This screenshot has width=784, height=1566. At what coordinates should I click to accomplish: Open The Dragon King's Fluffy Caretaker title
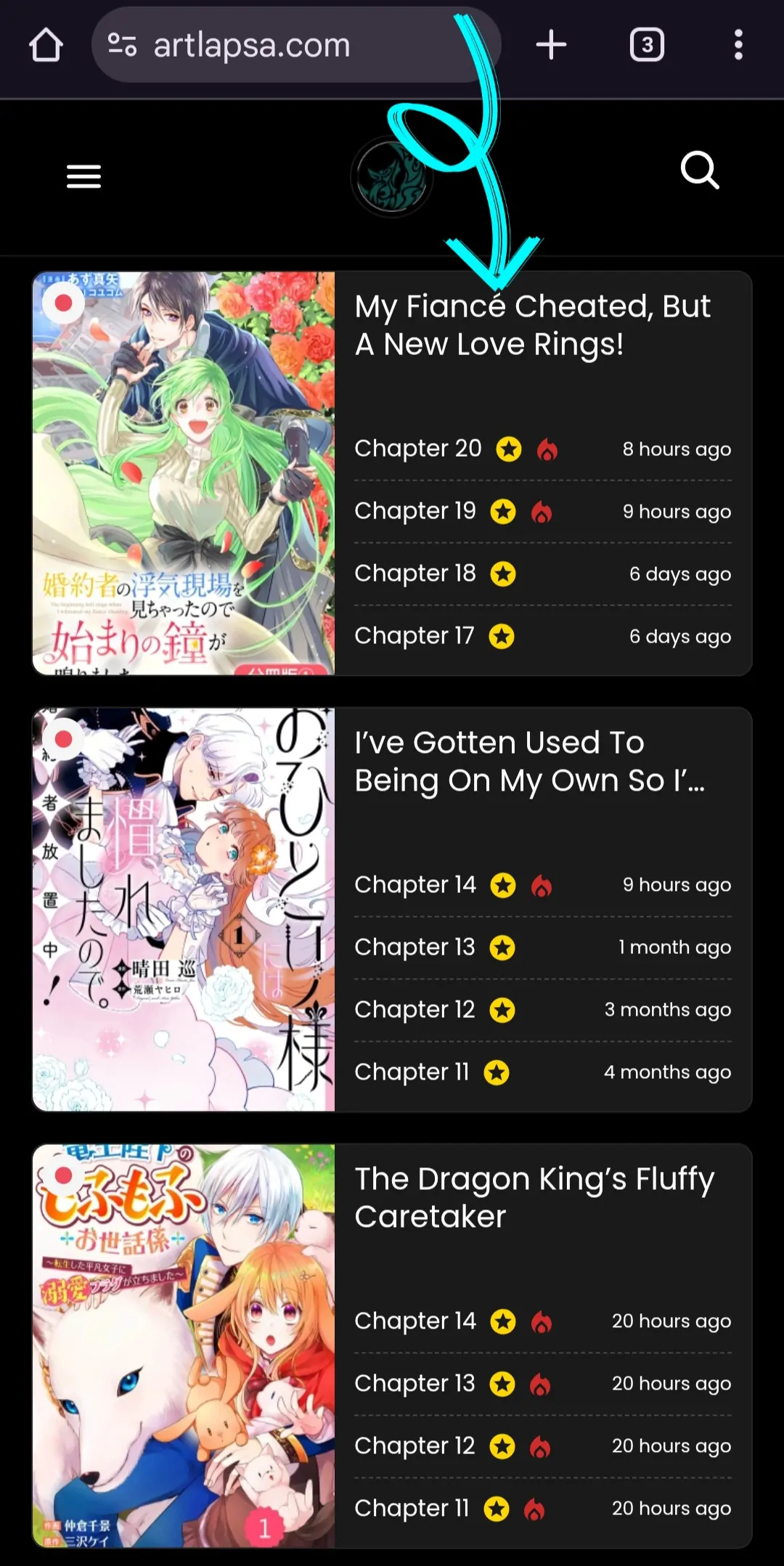(x=534, y=1198)
